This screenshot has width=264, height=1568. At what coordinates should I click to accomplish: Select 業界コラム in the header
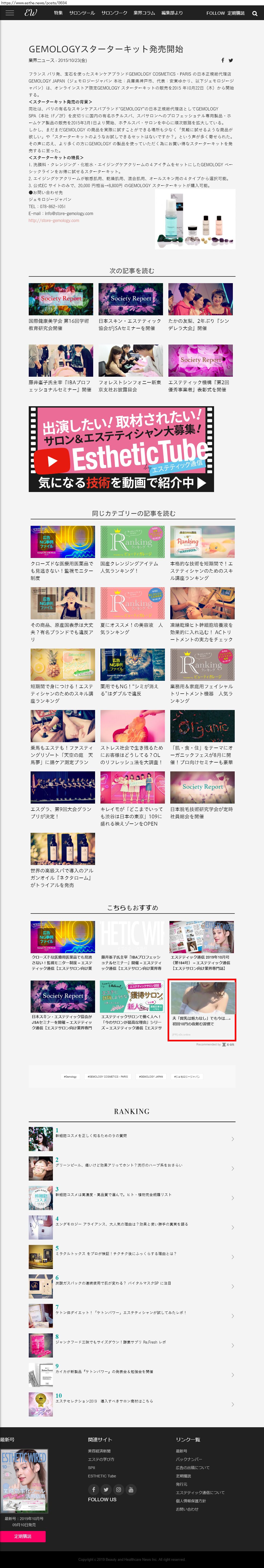(144, 13)
